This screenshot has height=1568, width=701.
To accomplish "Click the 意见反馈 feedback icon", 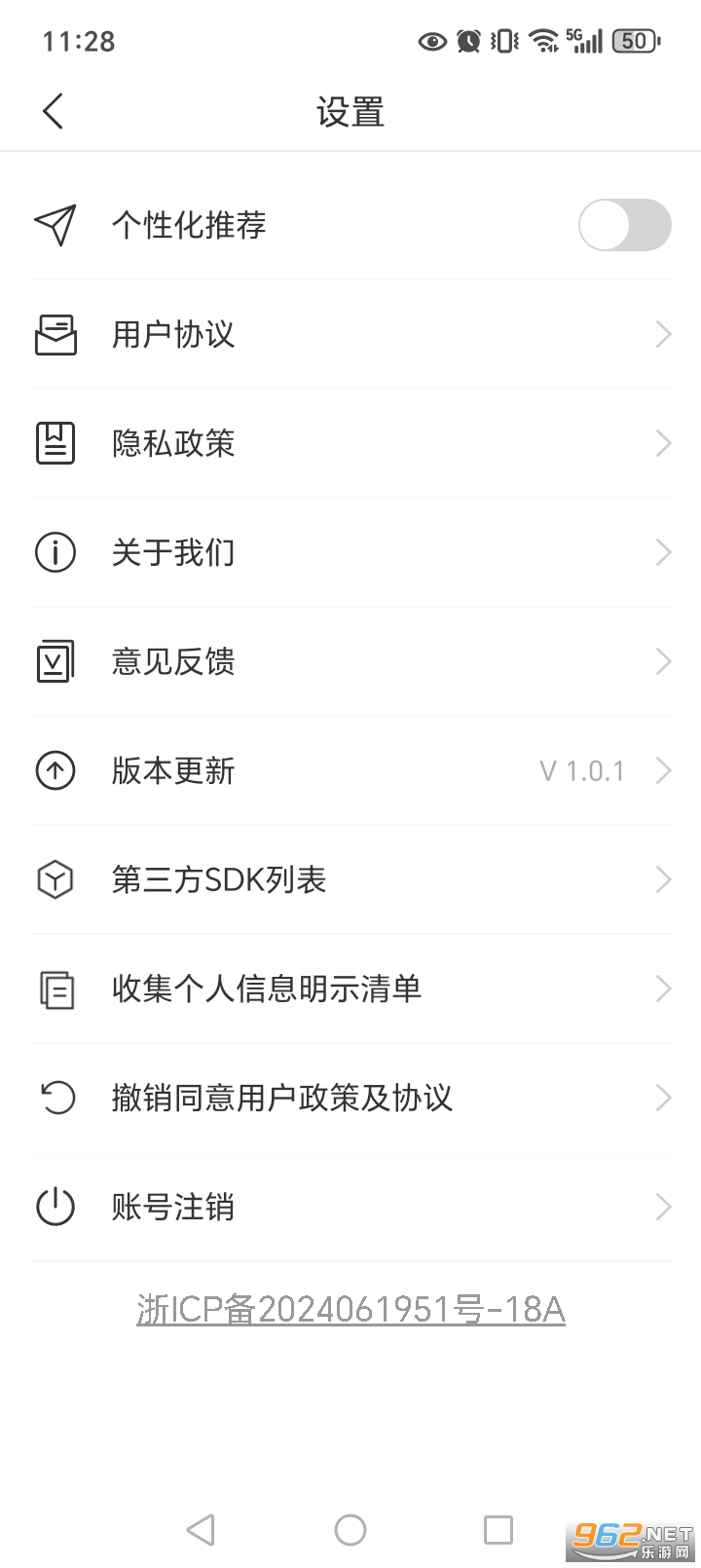I will coord(55,661).
